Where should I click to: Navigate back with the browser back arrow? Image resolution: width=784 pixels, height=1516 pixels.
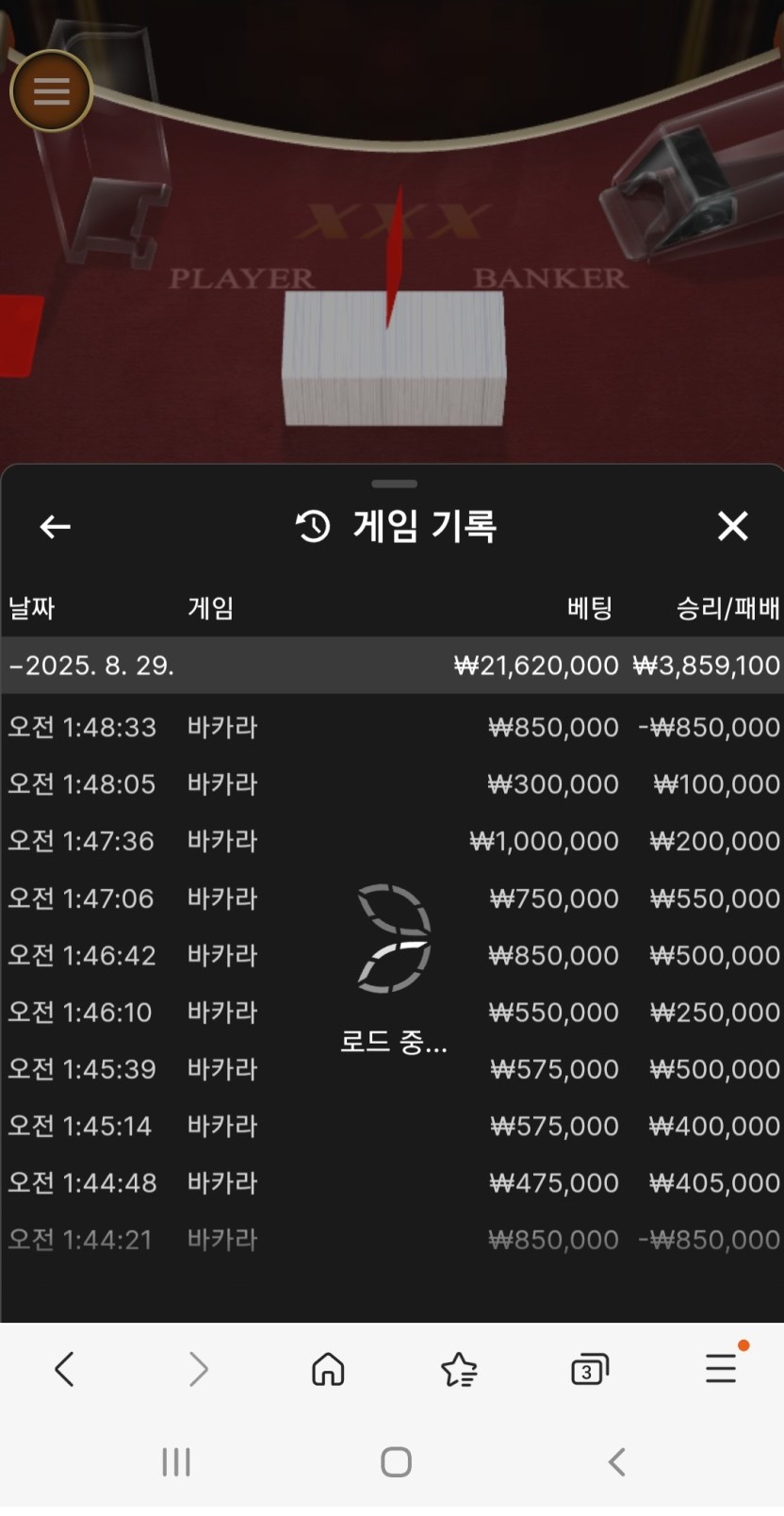(65, 1369)
